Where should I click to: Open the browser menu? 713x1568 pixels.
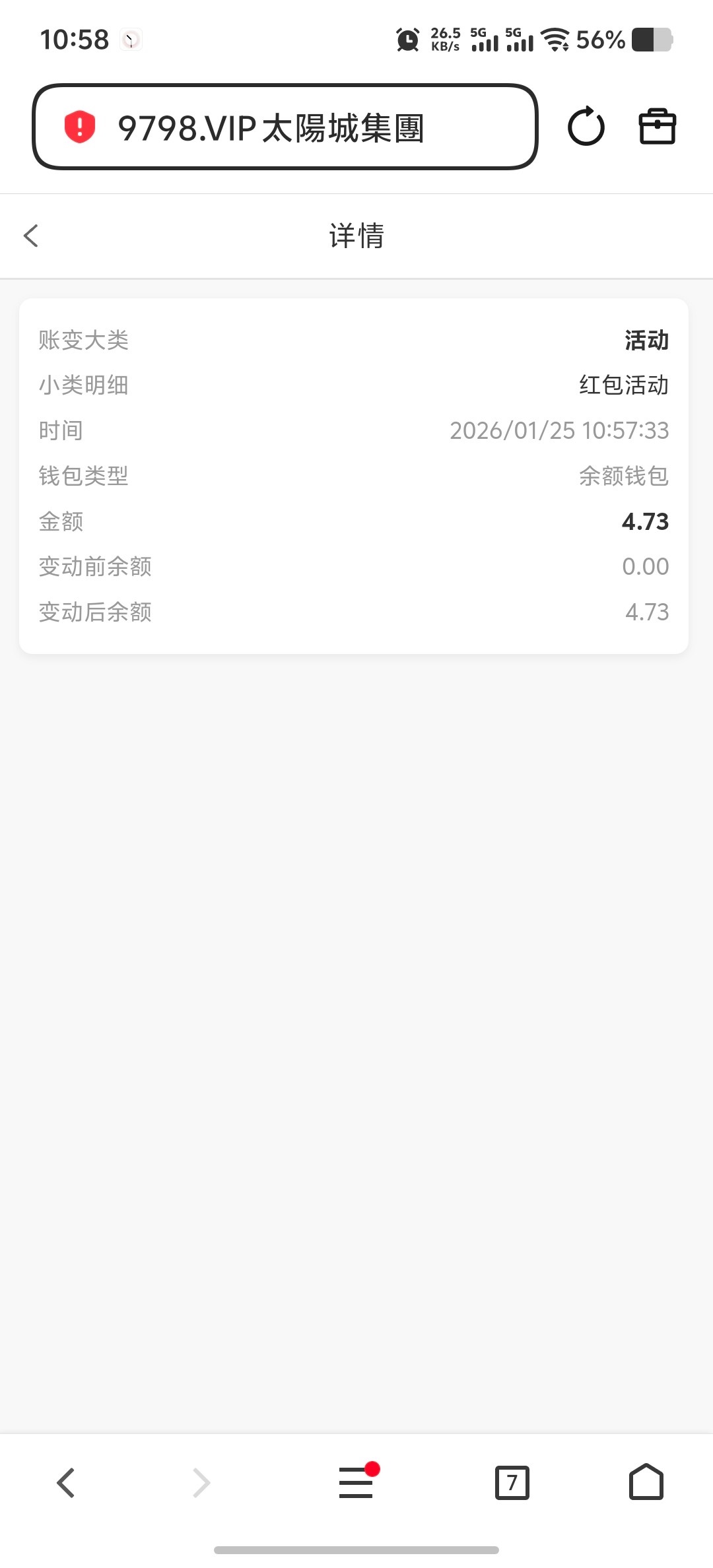(x=356, y=1483)
